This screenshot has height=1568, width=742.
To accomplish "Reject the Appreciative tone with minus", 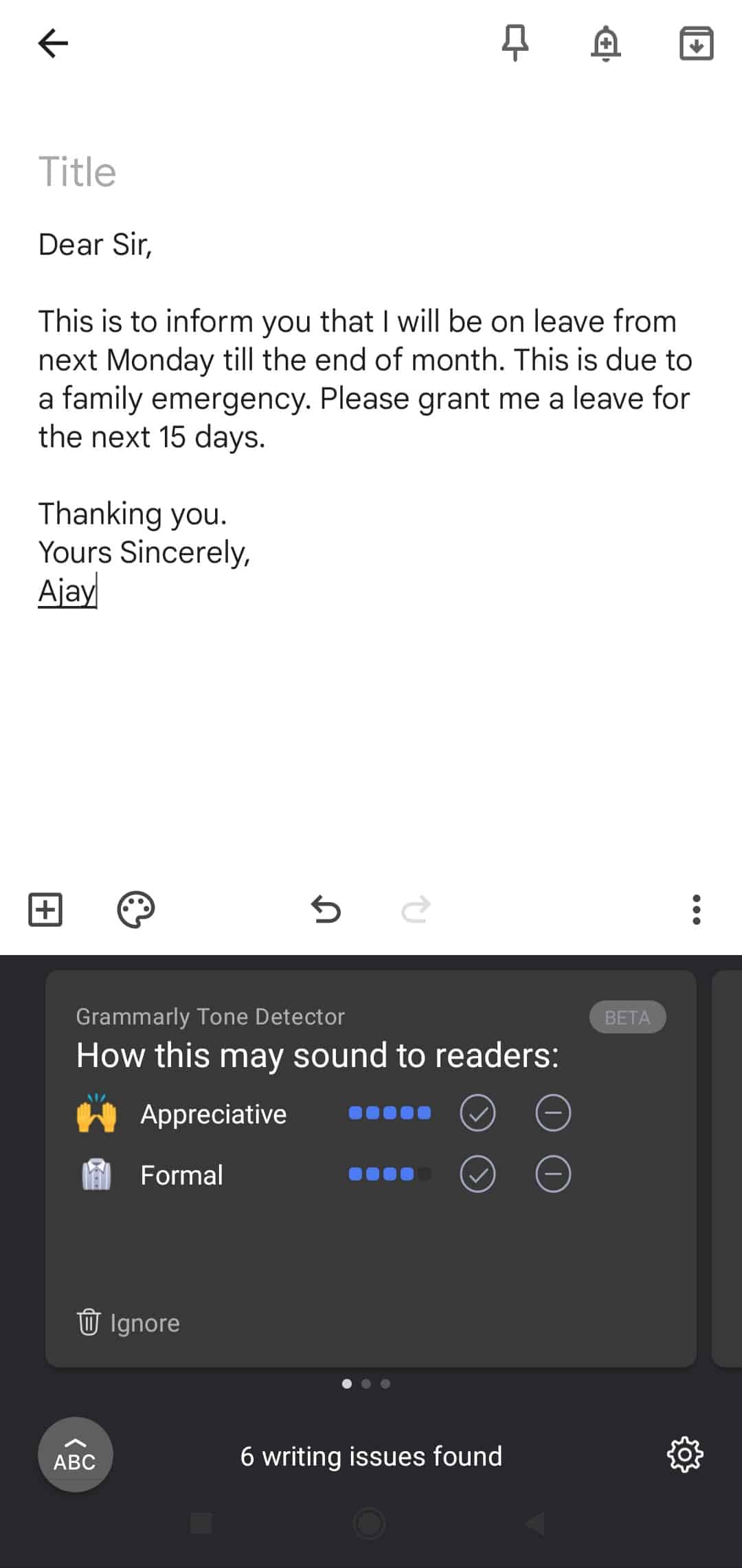I will click(553, 1112).
